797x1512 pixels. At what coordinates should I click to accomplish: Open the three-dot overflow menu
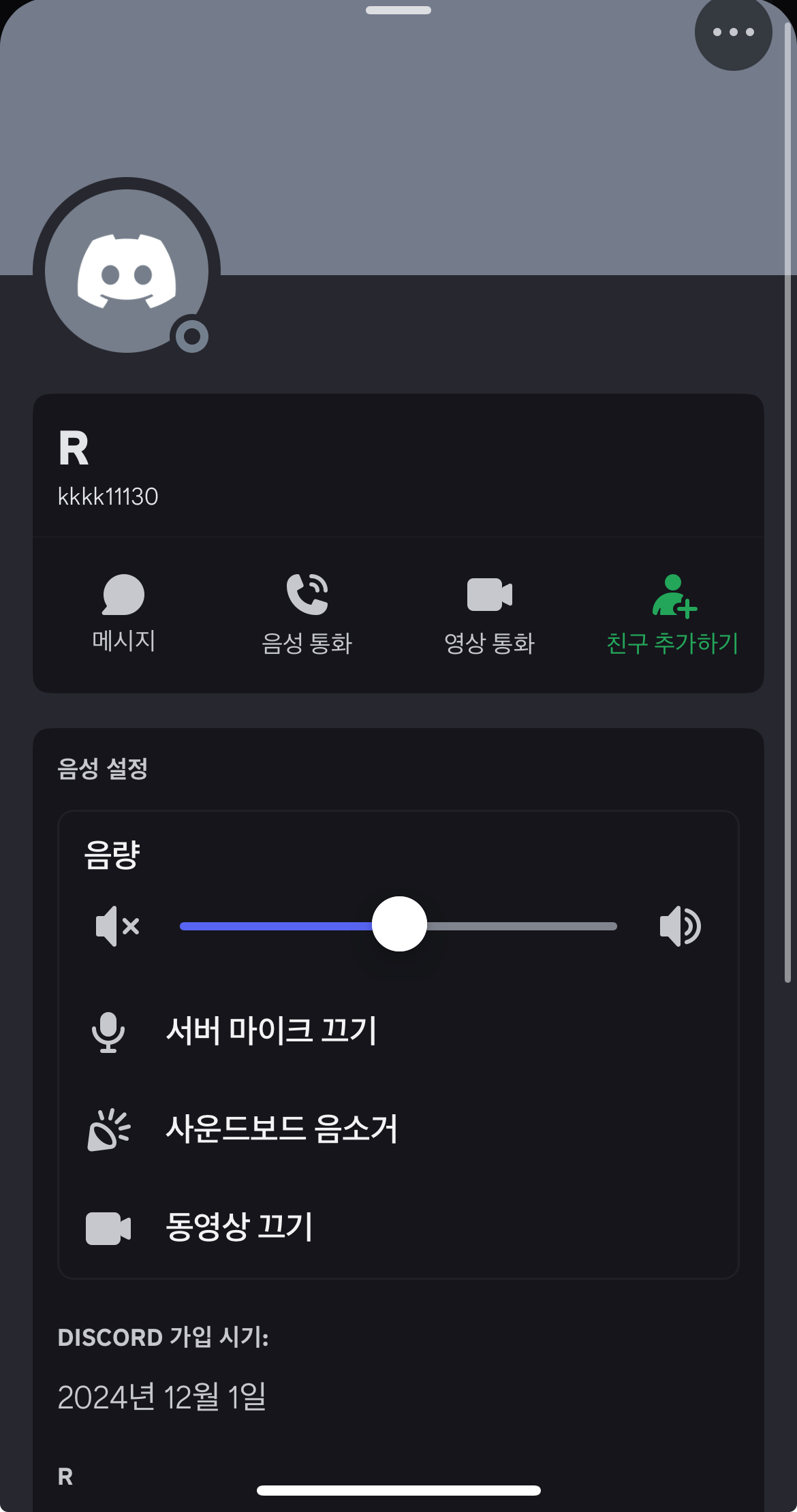point(733,32)
